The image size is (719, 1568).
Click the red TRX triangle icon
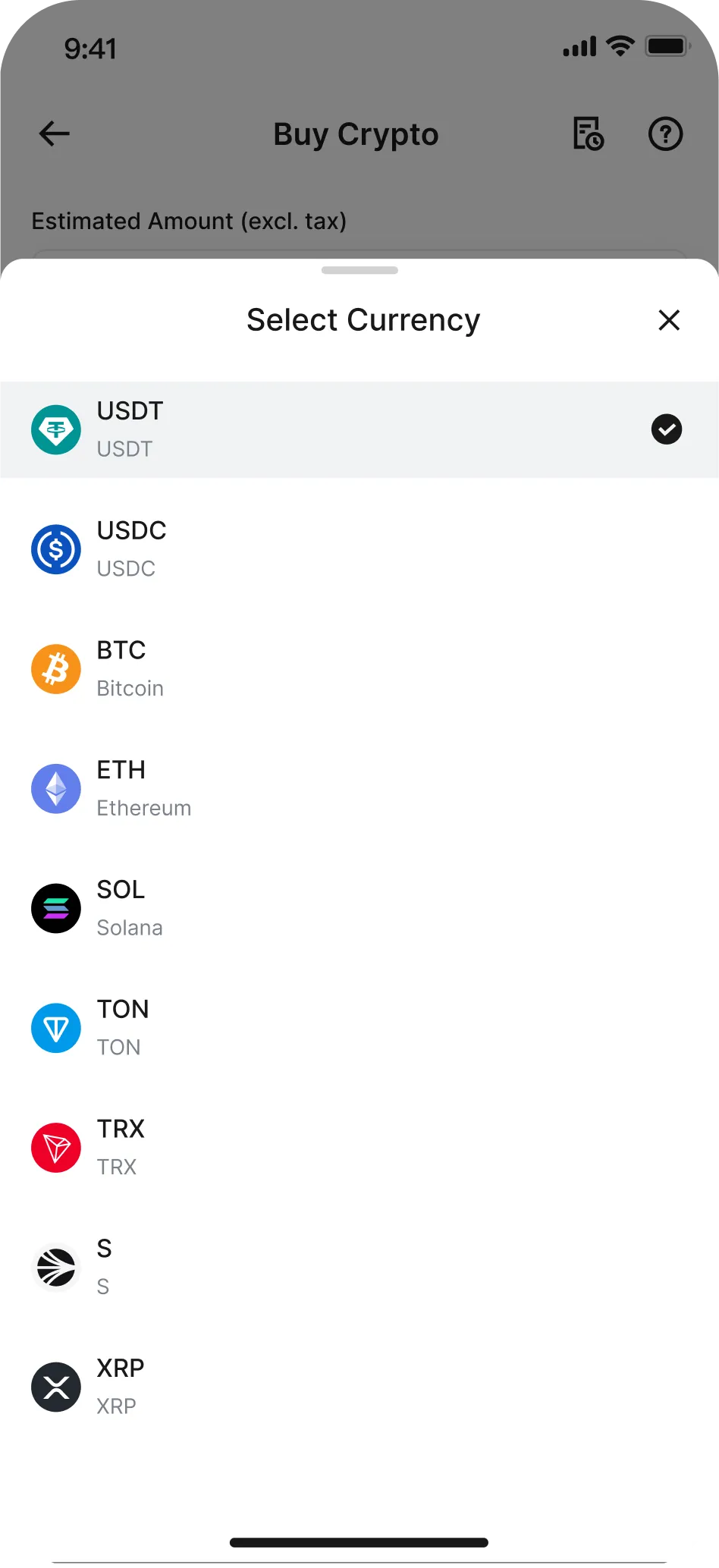pyautogui.click(x=55, y=1148)
